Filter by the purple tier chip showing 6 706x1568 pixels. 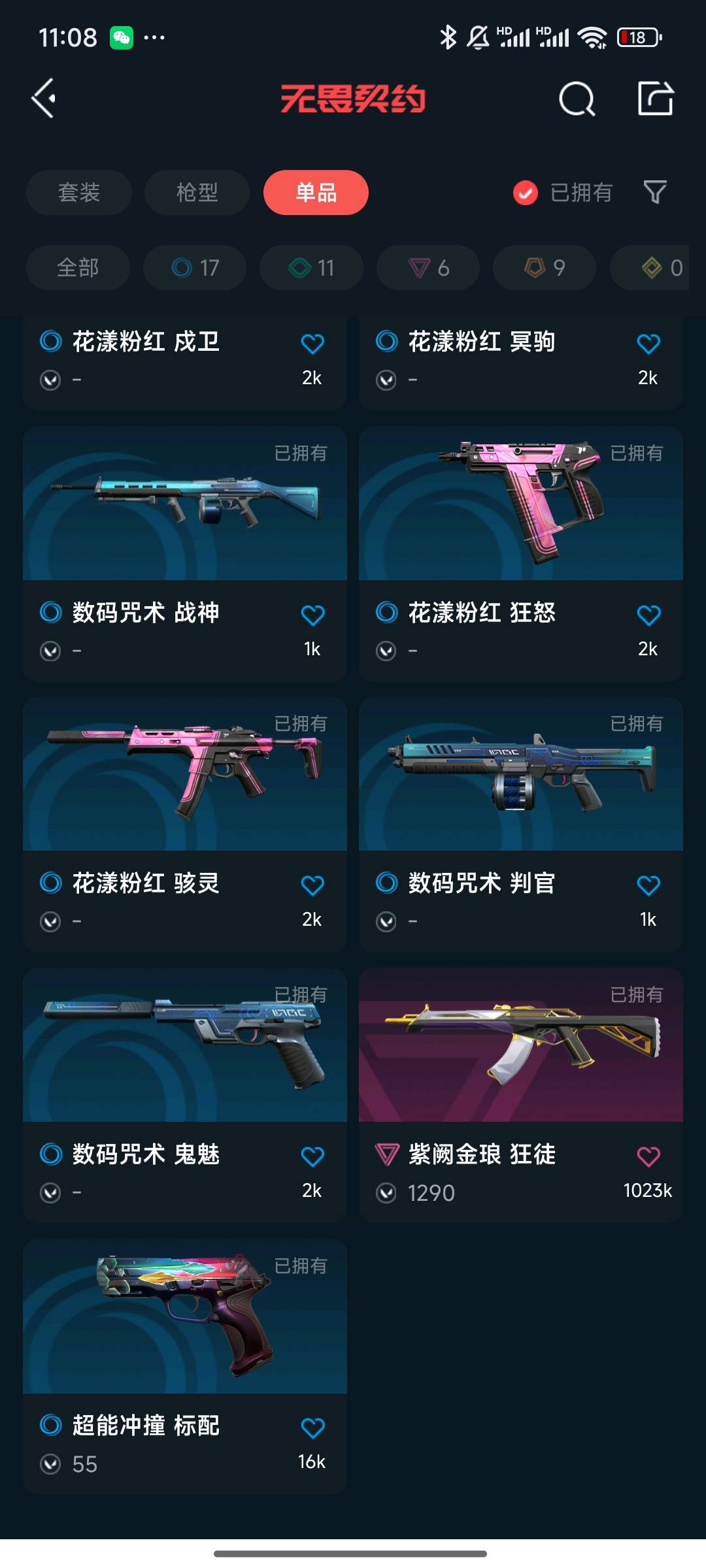pyautogui.click(x=428, y=268)
